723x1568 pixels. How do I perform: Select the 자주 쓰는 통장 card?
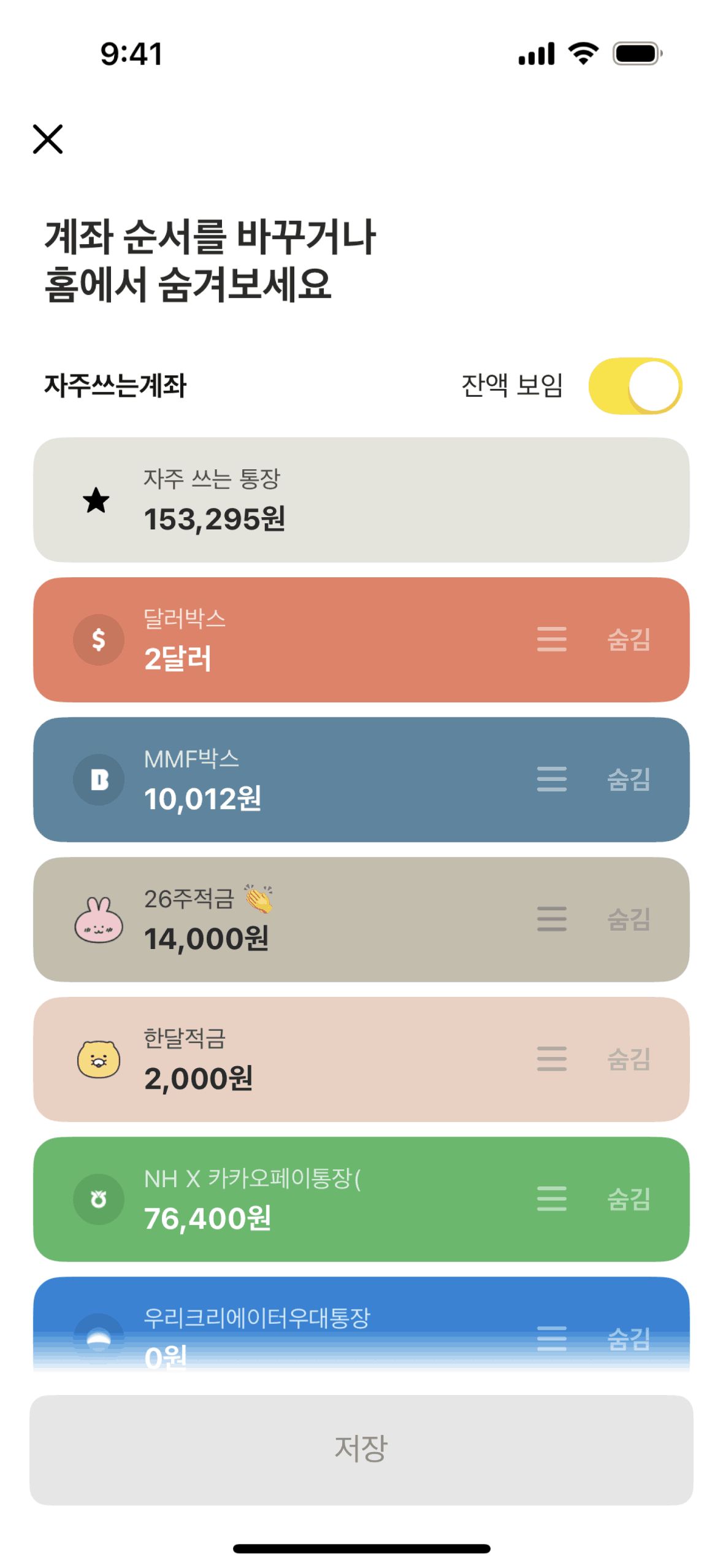tap(361, 500)
